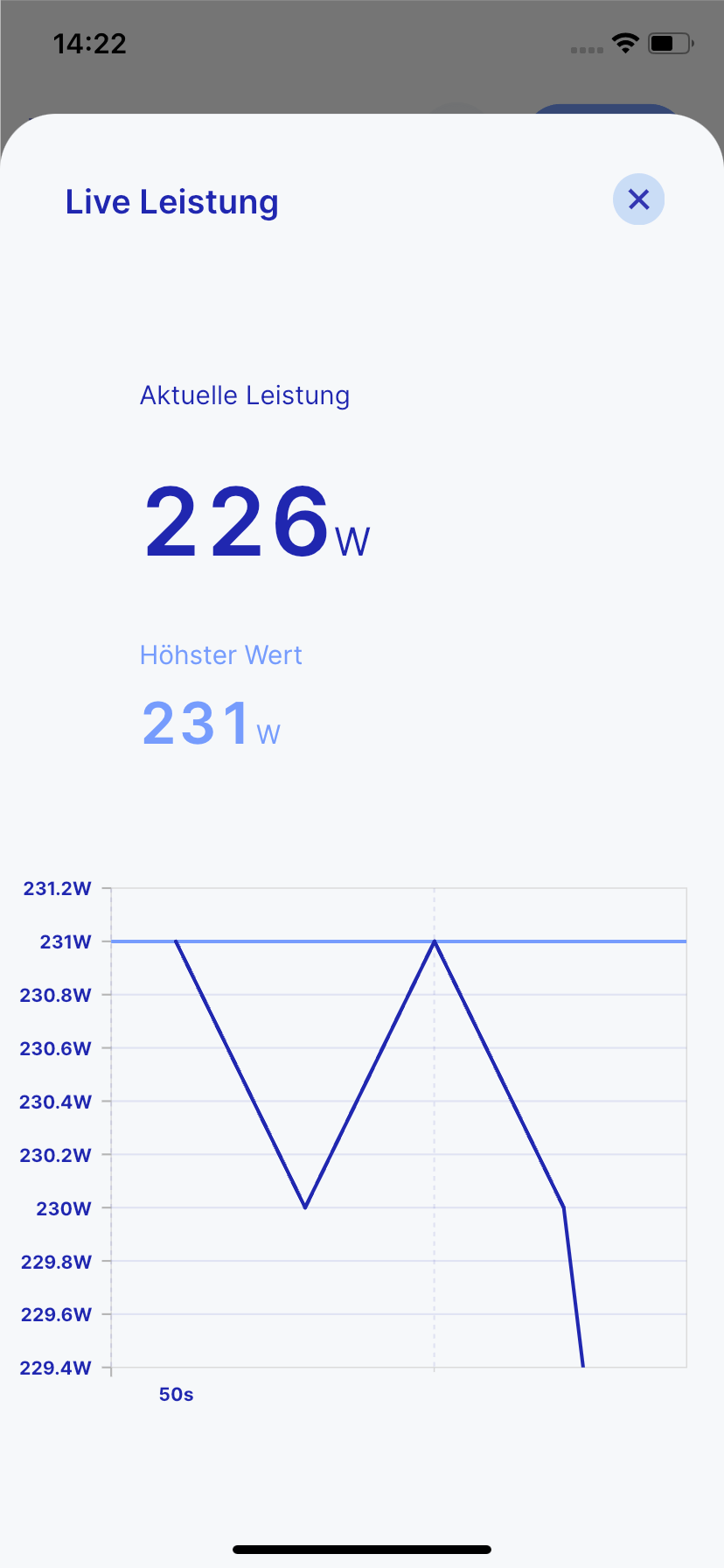Screen dimensions: 724x1568
Task: Tap the 230.4W label on the y-axis
Action: pos(55,1102)
